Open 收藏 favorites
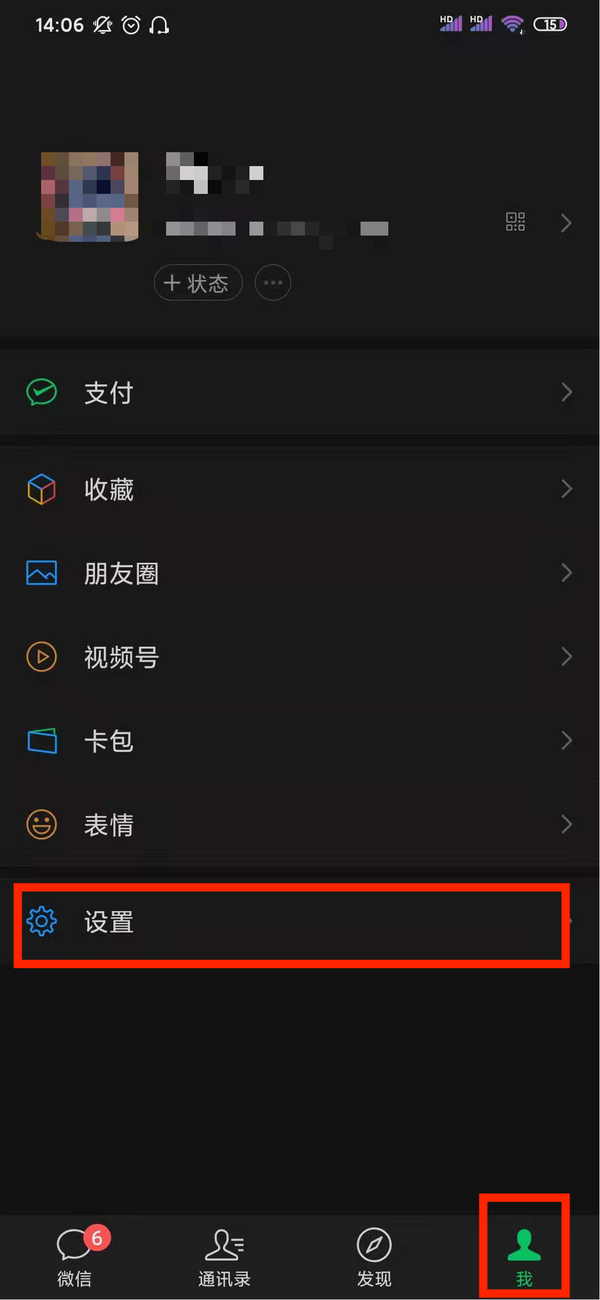This screenshot has width=600, height=1300. 300,489
